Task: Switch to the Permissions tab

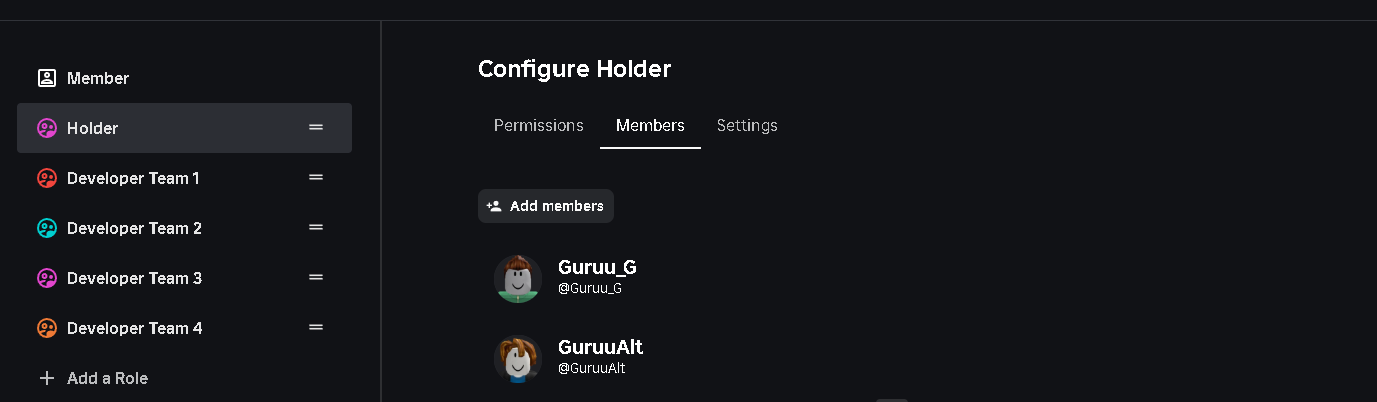Action: pos(538,126)
